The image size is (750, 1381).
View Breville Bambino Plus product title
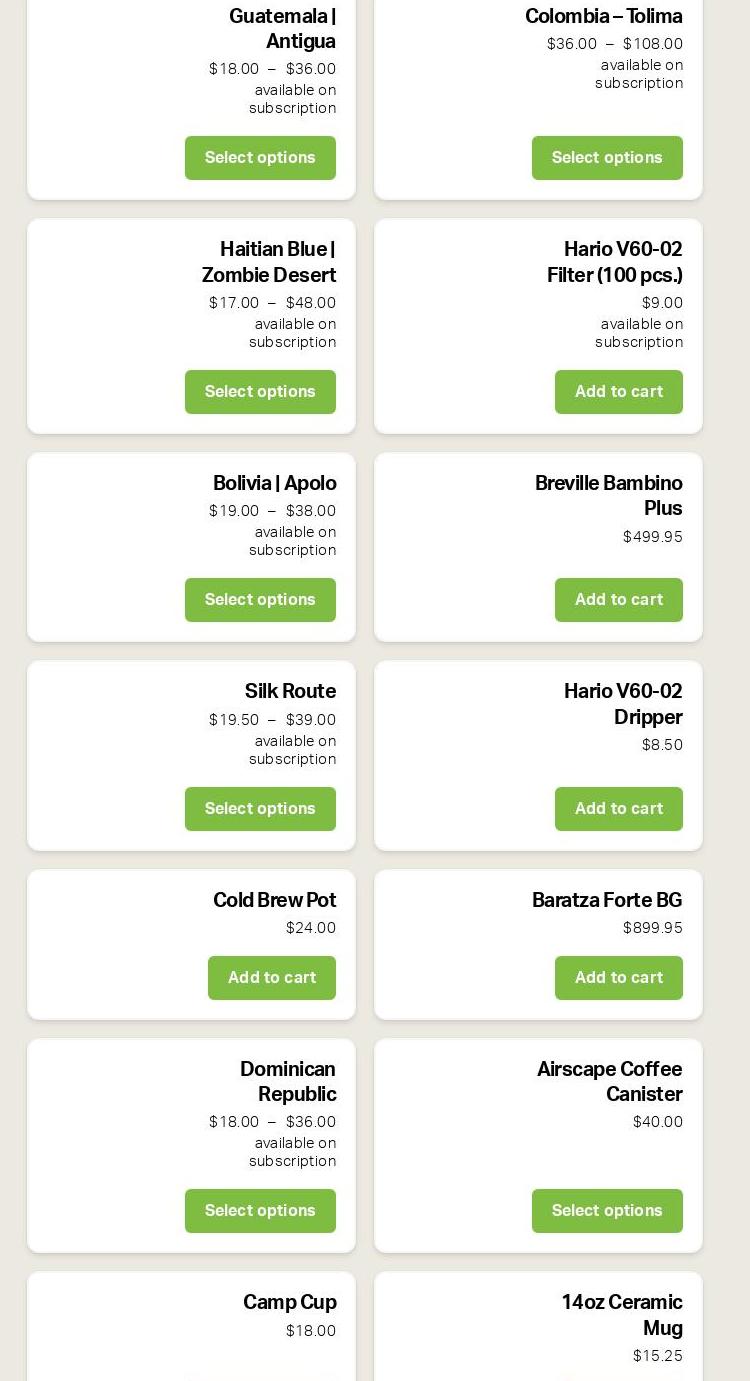click(x=608, y=496)
